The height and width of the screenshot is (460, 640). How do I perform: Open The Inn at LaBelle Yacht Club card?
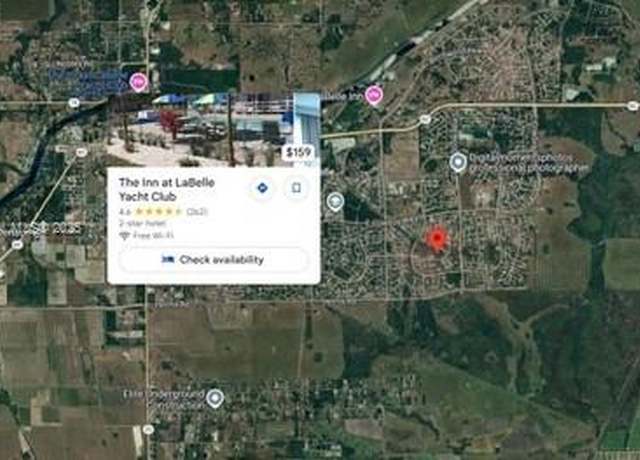point(168,188)
